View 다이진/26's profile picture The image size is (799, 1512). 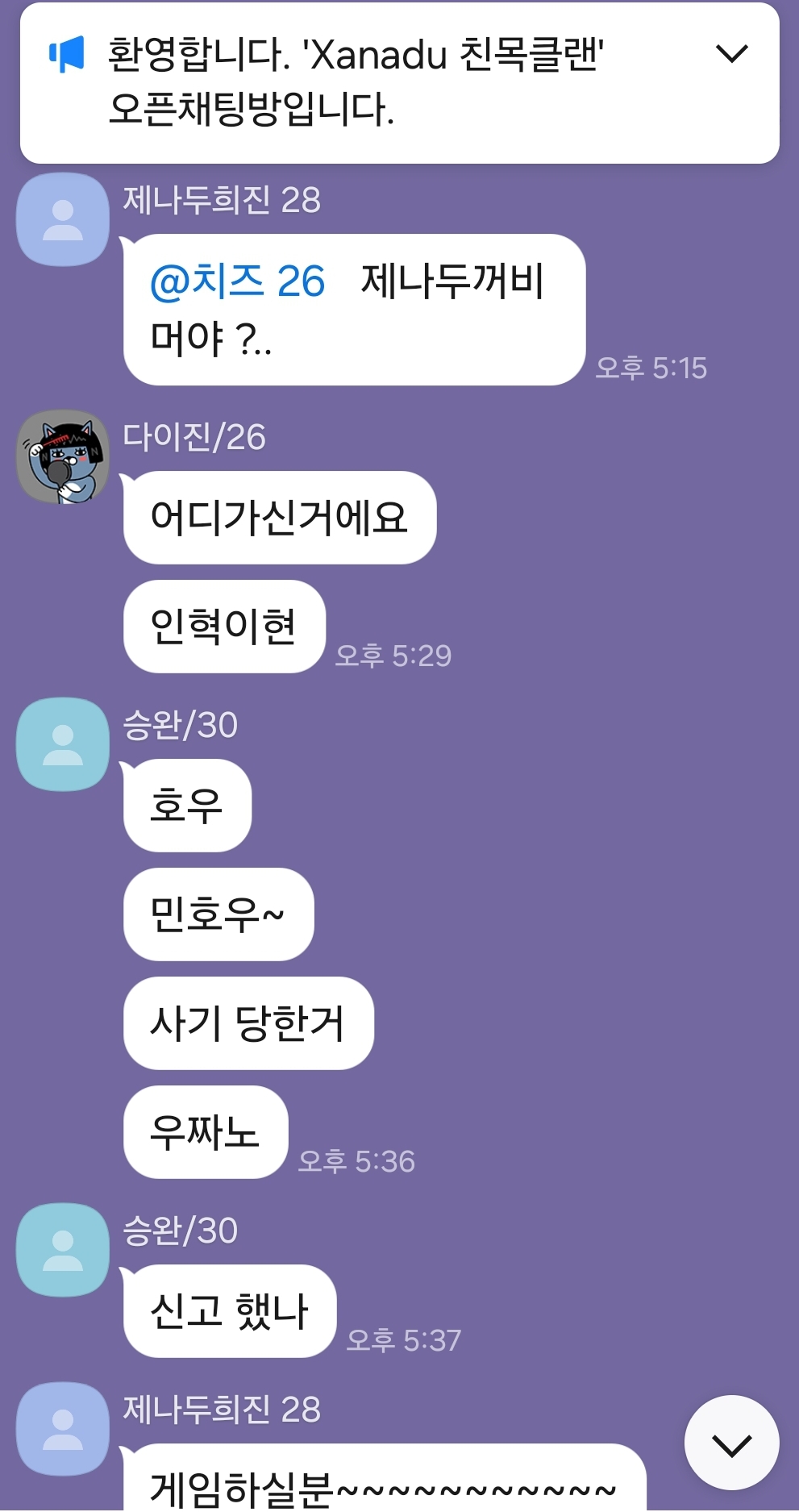63,457
